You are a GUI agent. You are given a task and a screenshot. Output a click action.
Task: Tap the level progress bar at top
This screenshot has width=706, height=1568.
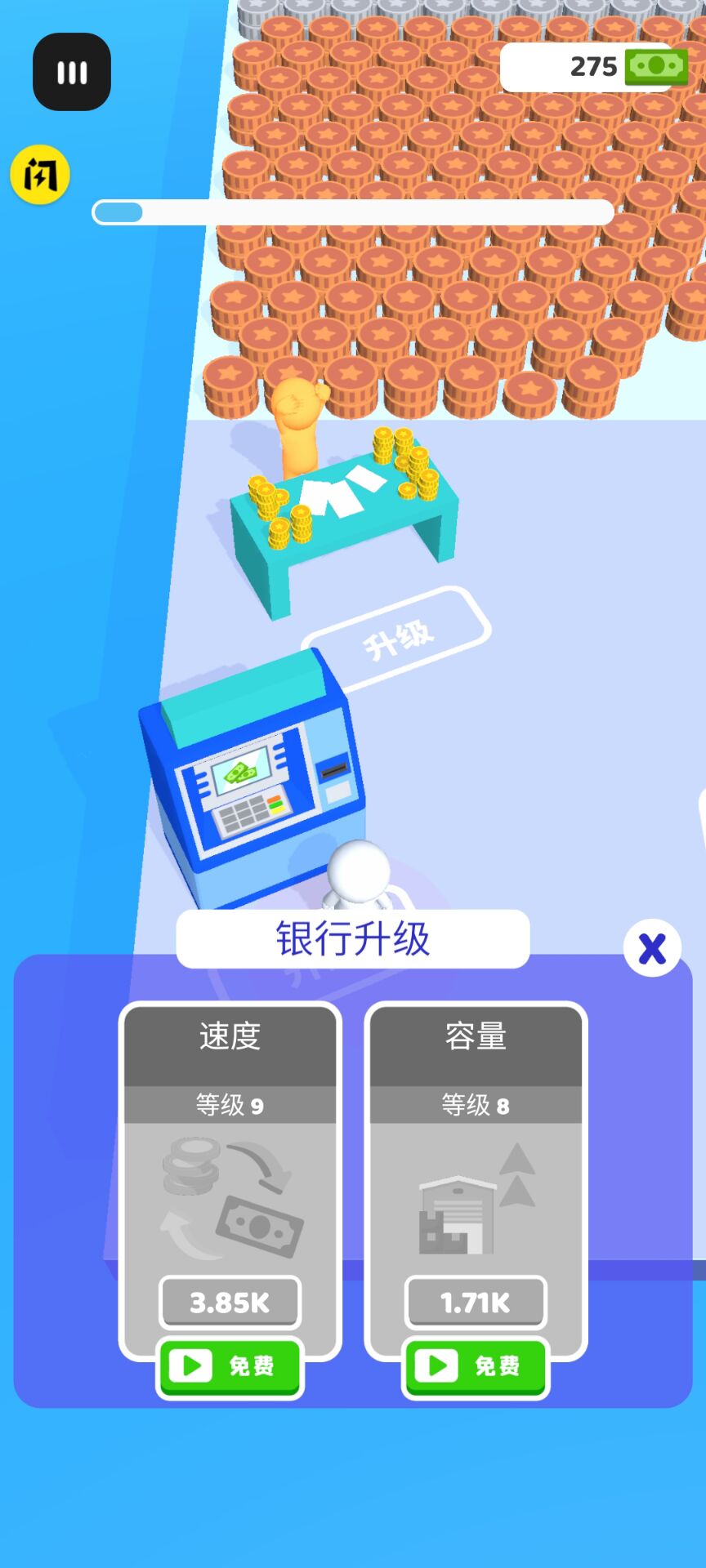click(x=351, y=212)
